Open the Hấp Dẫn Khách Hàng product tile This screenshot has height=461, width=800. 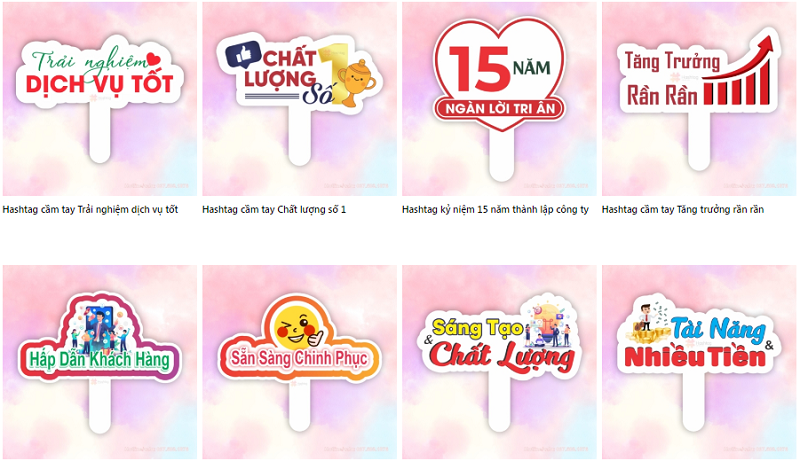[x=99, y=360]
